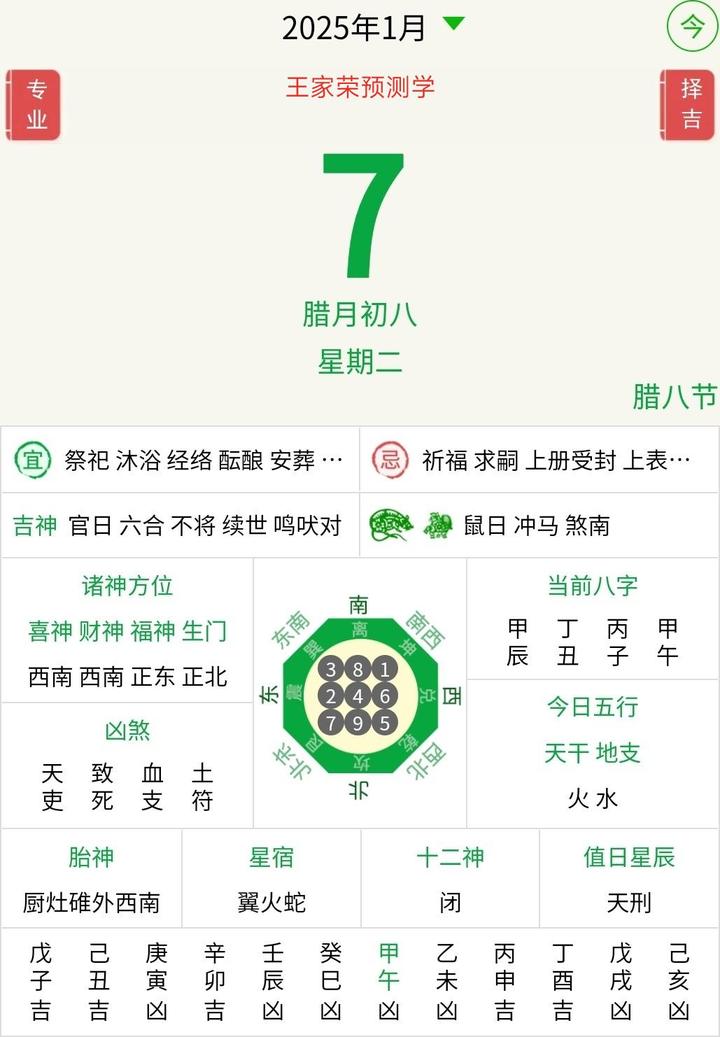Image resolution: width=720 pixels, height=1037 pixels.
Task: Open the 吉神 lucky gods details
Action: click(180, 526)
